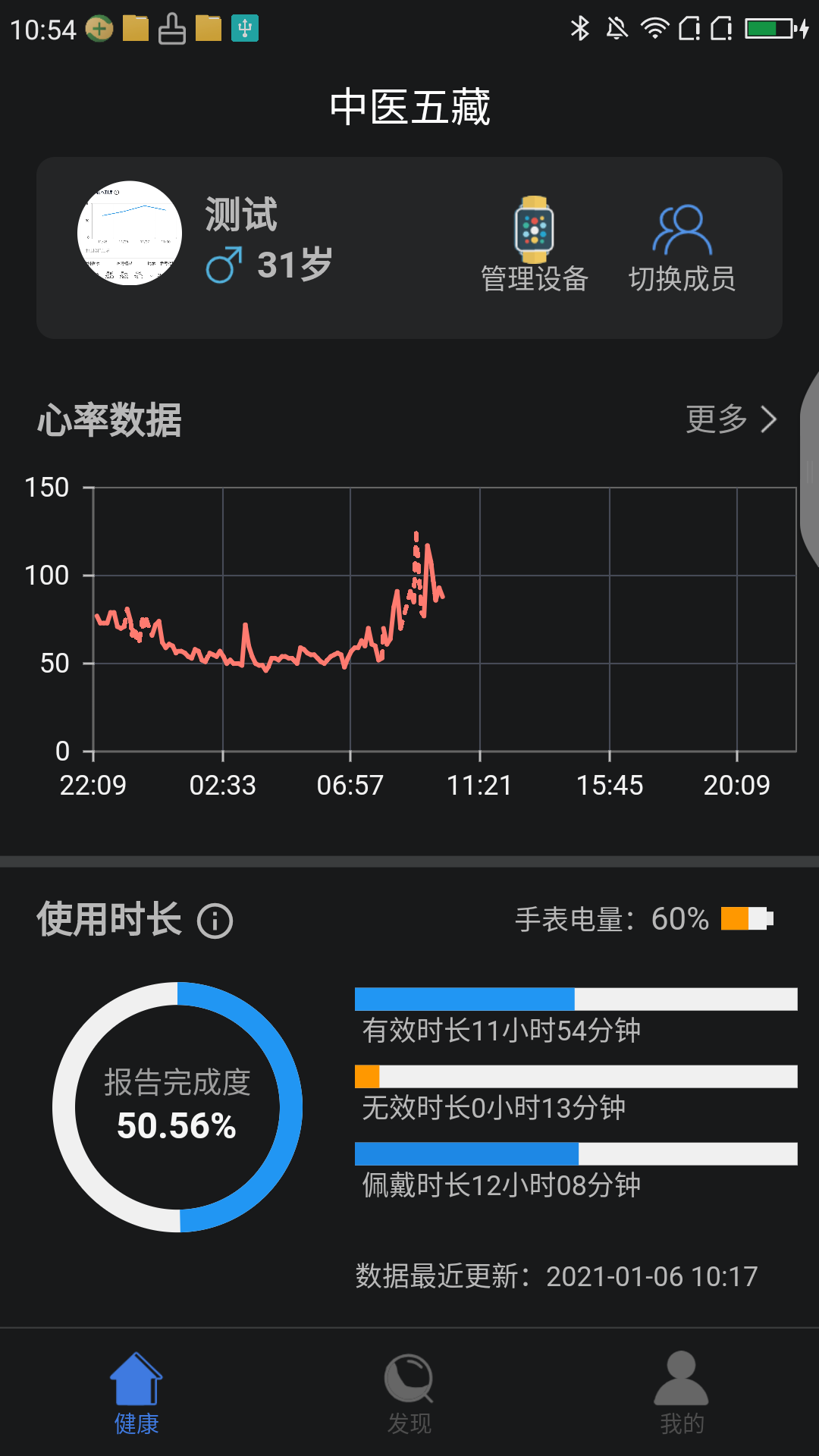Tap 切换成员 to switch member
This screenshot has width=819, height=1456.
pos(682,249)
